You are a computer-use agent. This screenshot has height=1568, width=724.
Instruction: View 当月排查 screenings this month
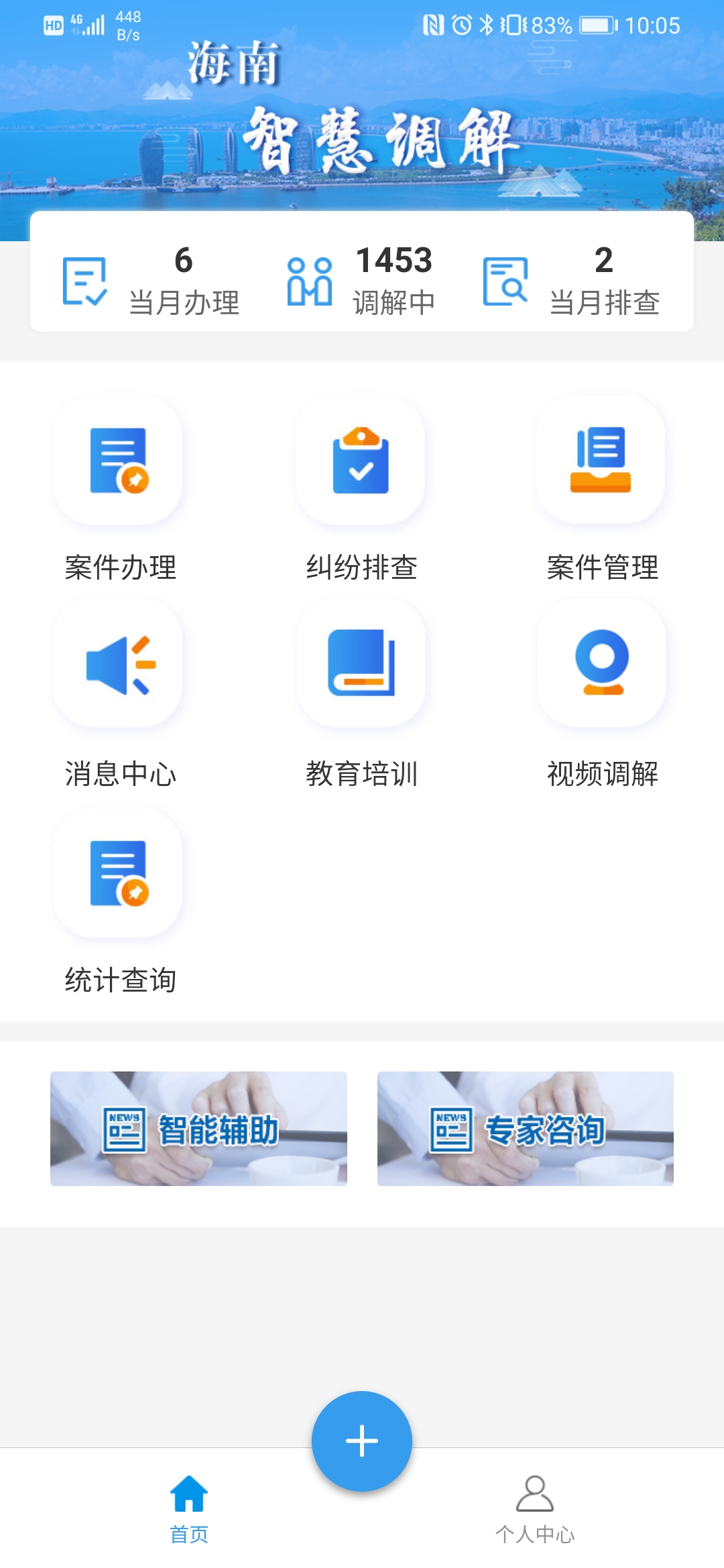(x=573, y=279)
